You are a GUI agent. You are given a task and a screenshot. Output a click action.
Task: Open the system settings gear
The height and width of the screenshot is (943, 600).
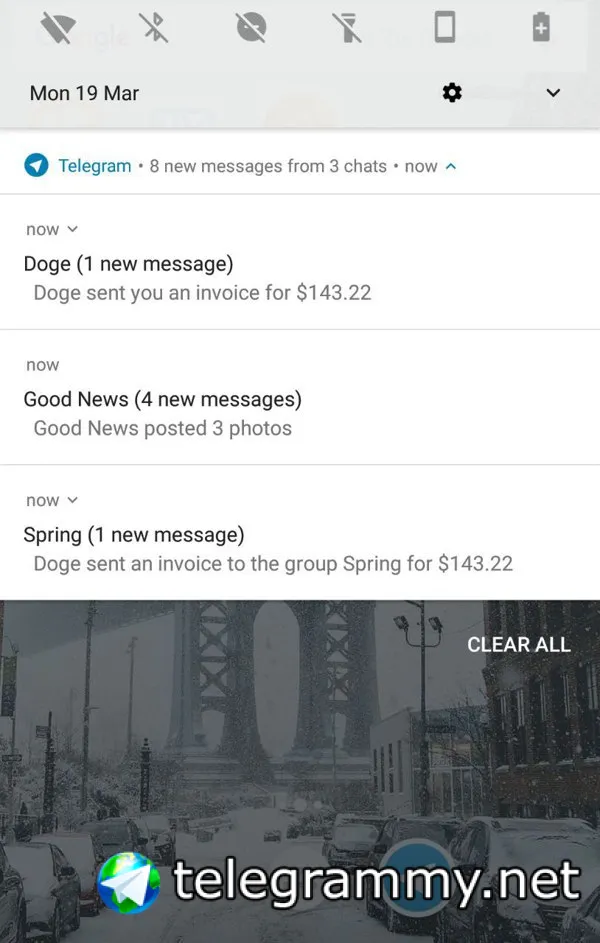pyautogui.click(x=452, y=93)
